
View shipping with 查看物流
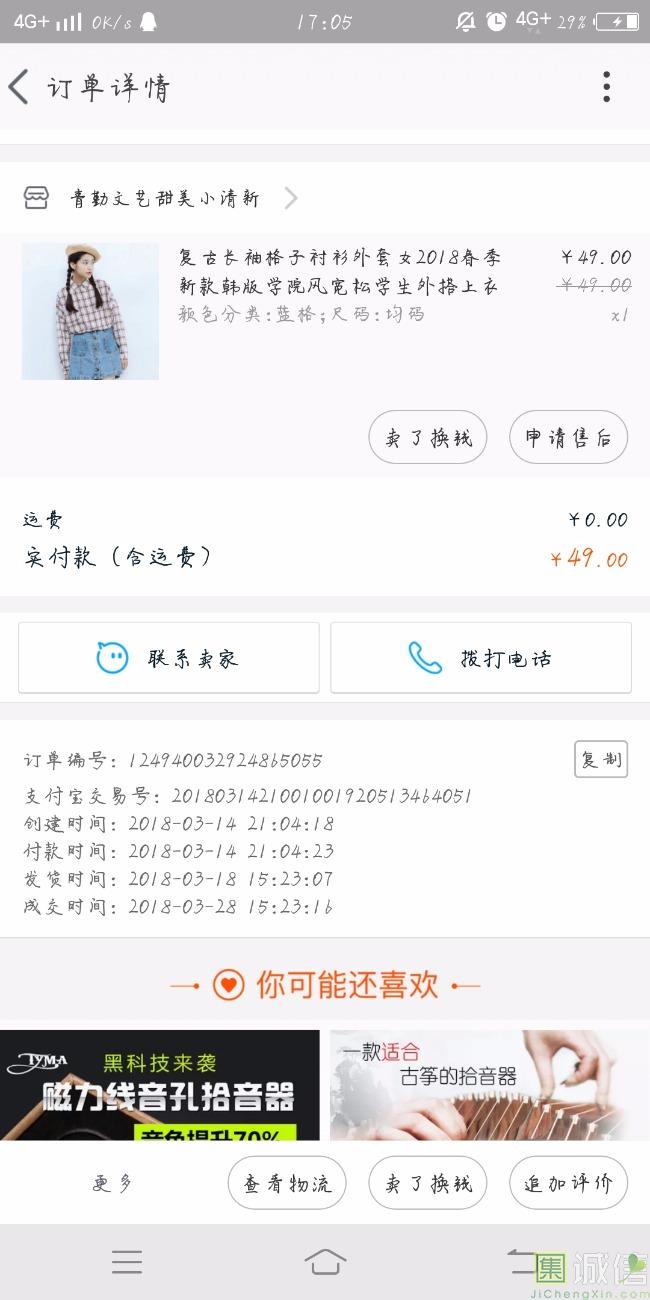tap(287, 1183)
